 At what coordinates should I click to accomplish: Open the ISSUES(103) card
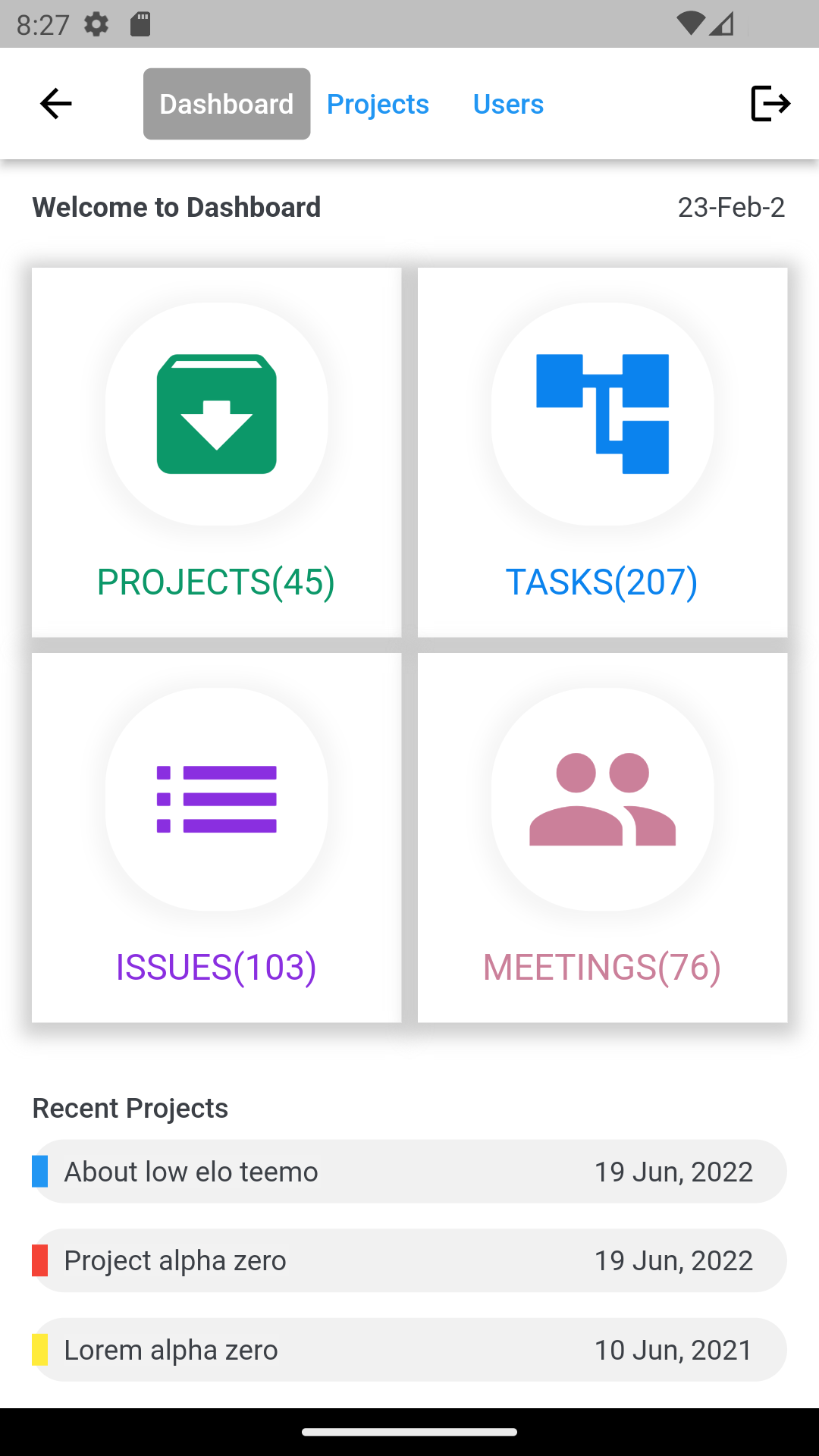pyautogui.click(x=216, y=836)
